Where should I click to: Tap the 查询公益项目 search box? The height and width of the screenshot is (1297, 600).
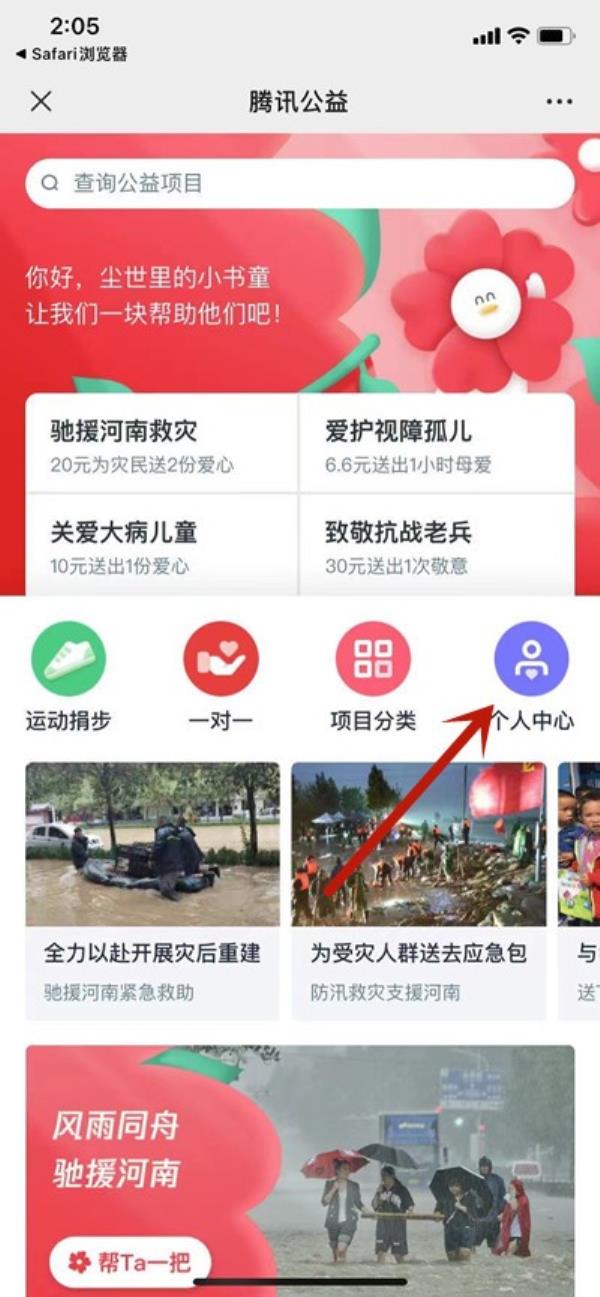click(300, 183)
